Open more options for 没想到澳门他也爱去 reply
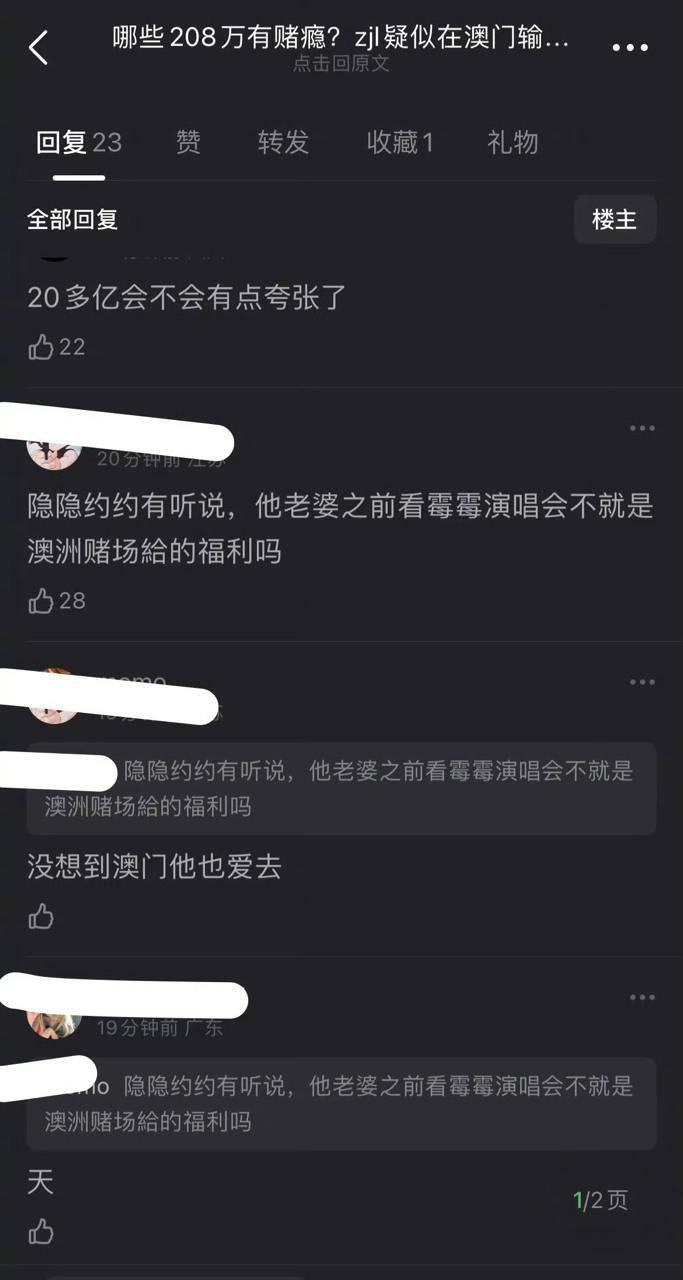 [642, 682]
